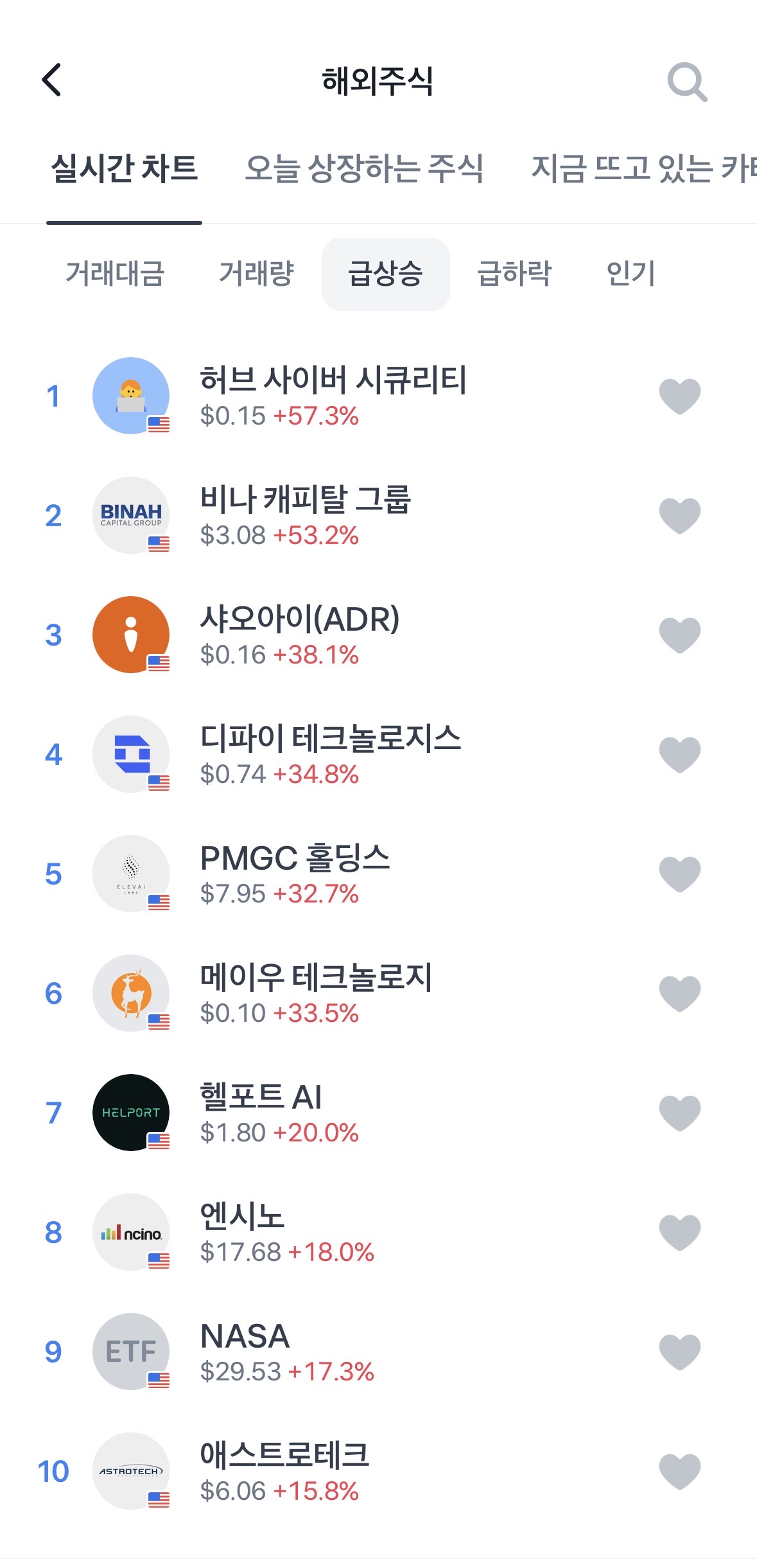Switch to the 오늘 상장하는 주식 tab
This screenshot has width=757, height=1568.
pos(364,168)
